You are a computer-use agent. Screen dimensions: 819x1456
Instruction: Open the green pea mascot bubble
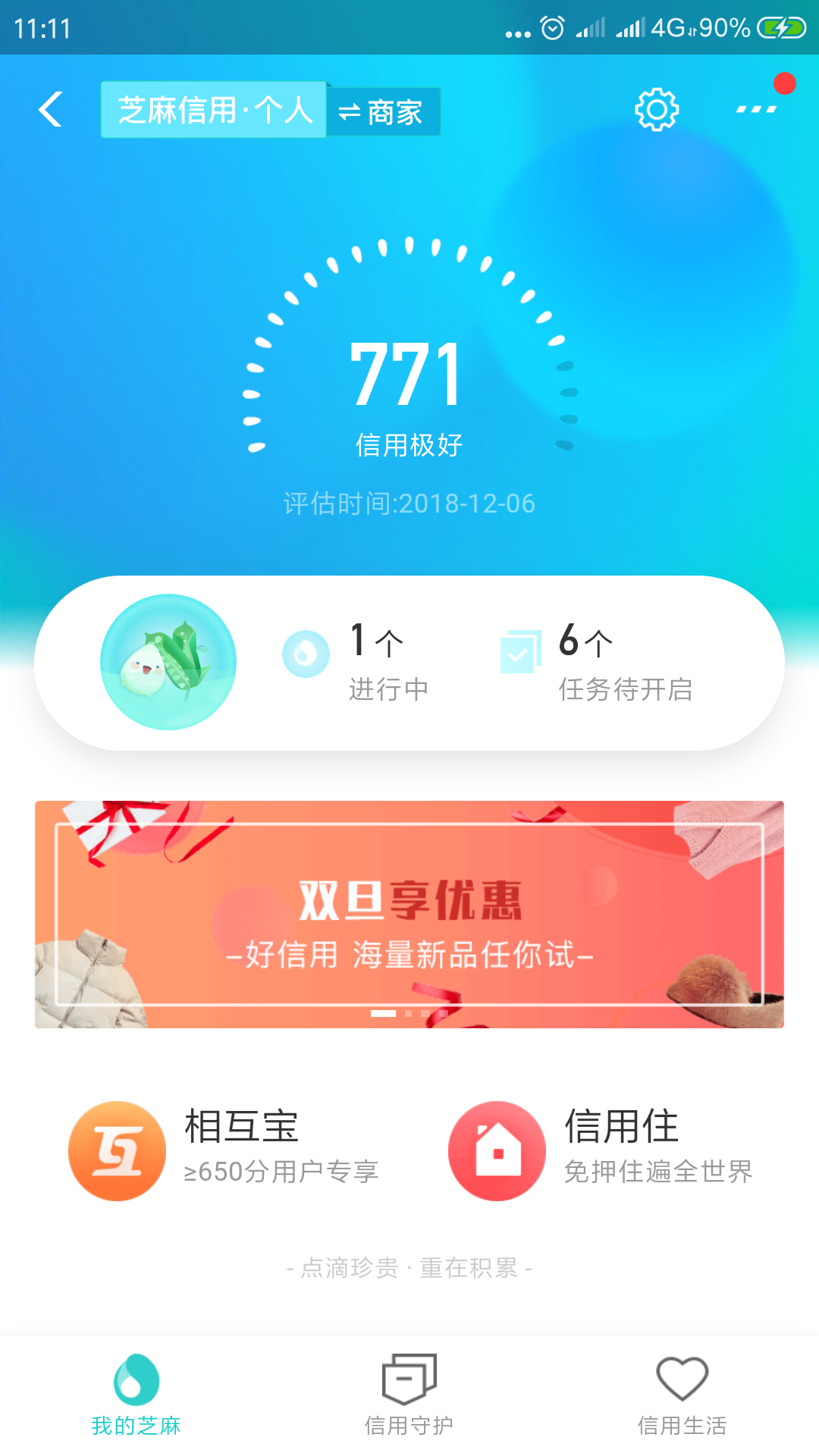168,662
